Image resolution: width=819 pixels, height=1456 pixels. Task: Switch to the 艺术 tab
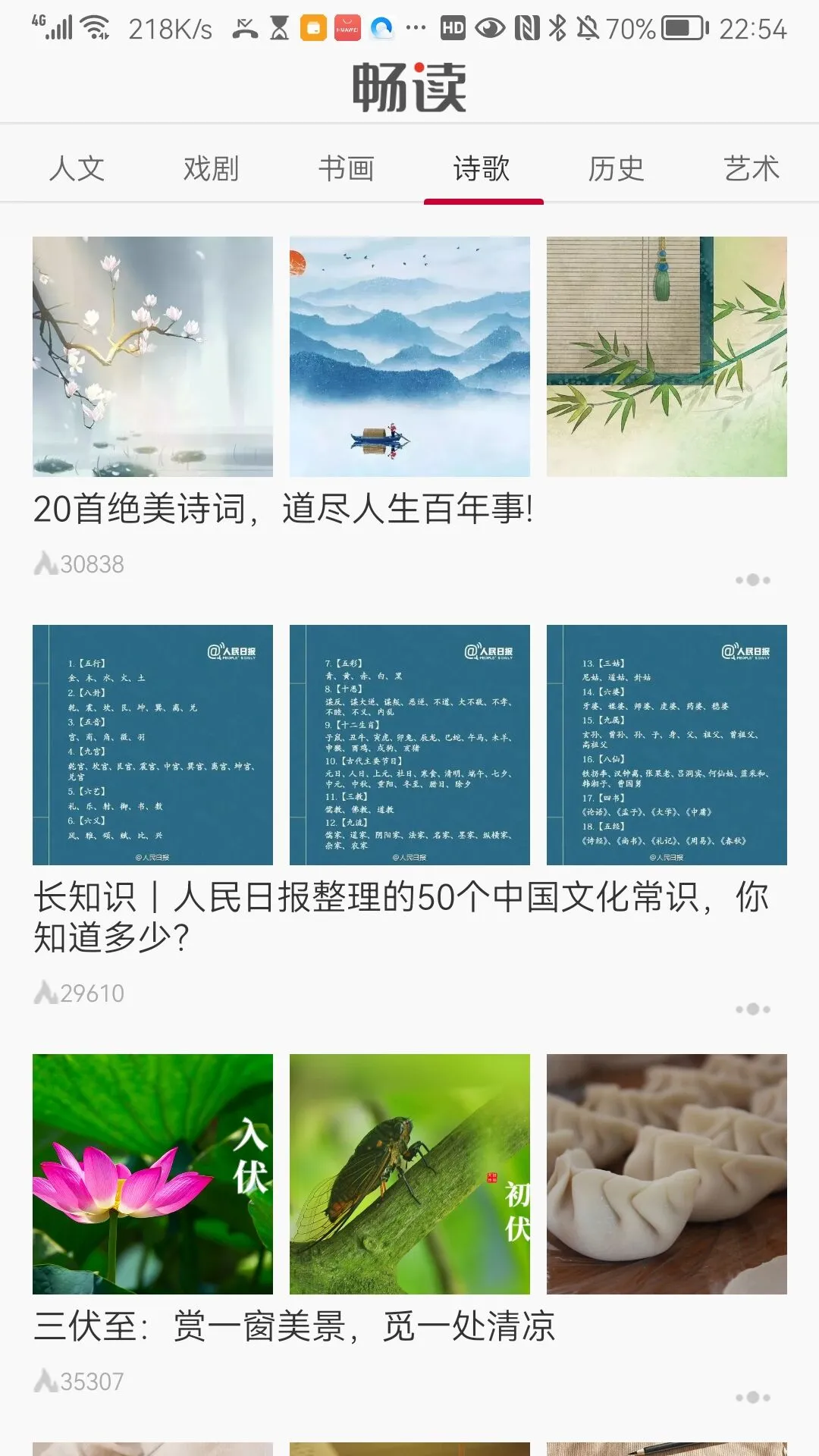(750, 168)
